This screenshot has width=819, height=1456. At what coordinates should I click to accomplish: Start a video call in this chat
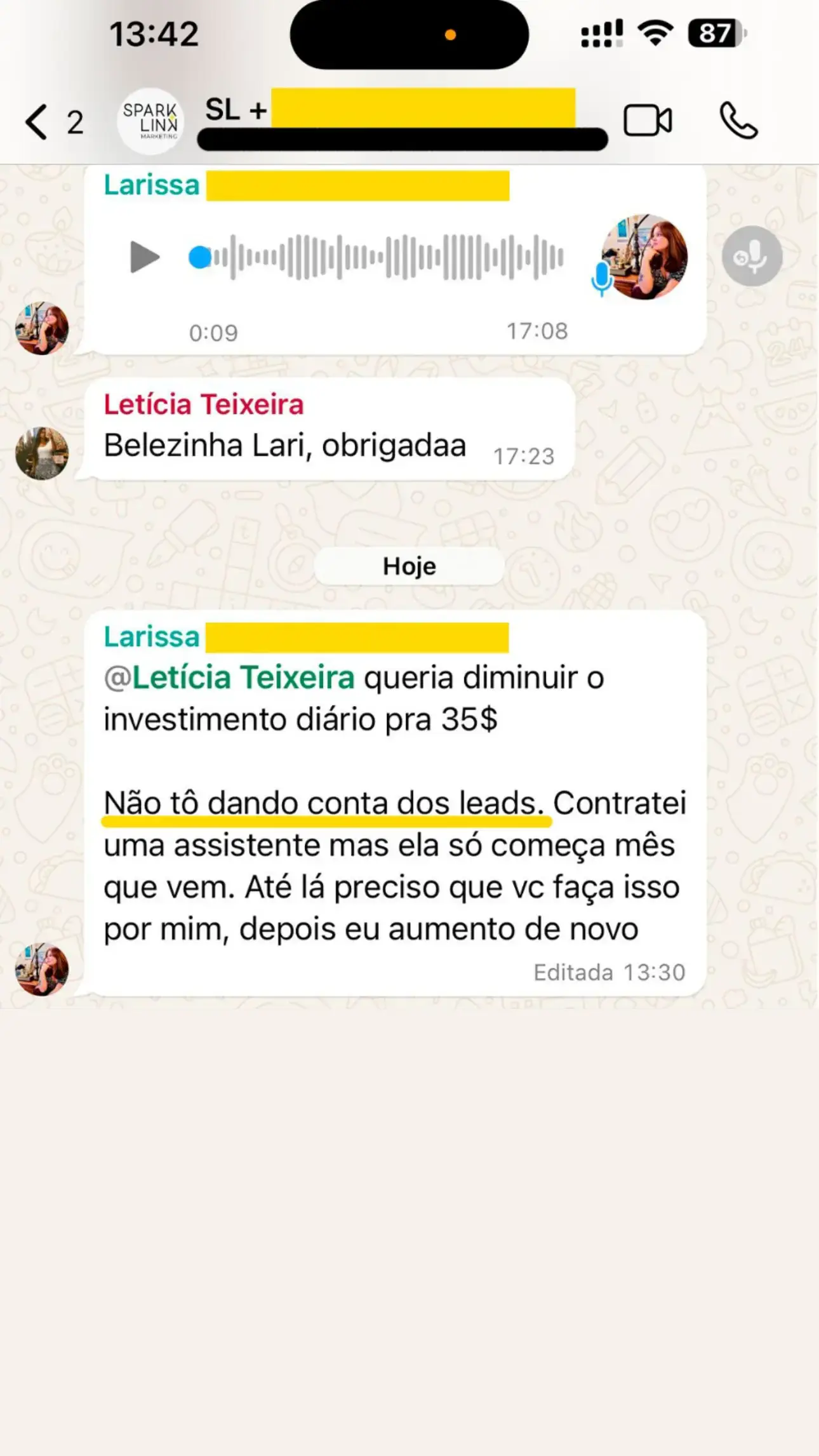click(649, 121)
